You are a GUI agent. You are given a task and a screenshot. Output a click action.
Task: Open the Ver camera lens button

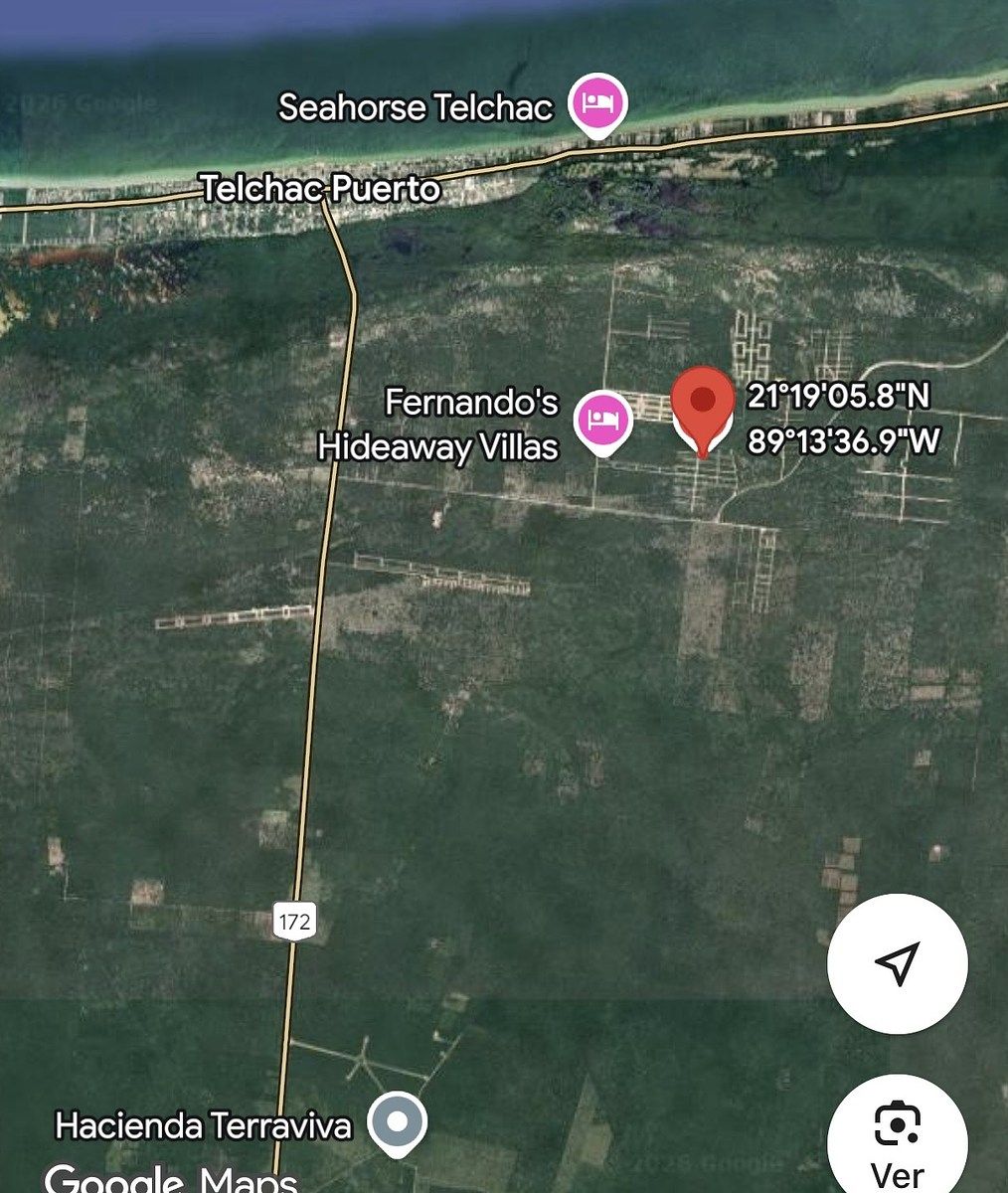point(897,1140)
